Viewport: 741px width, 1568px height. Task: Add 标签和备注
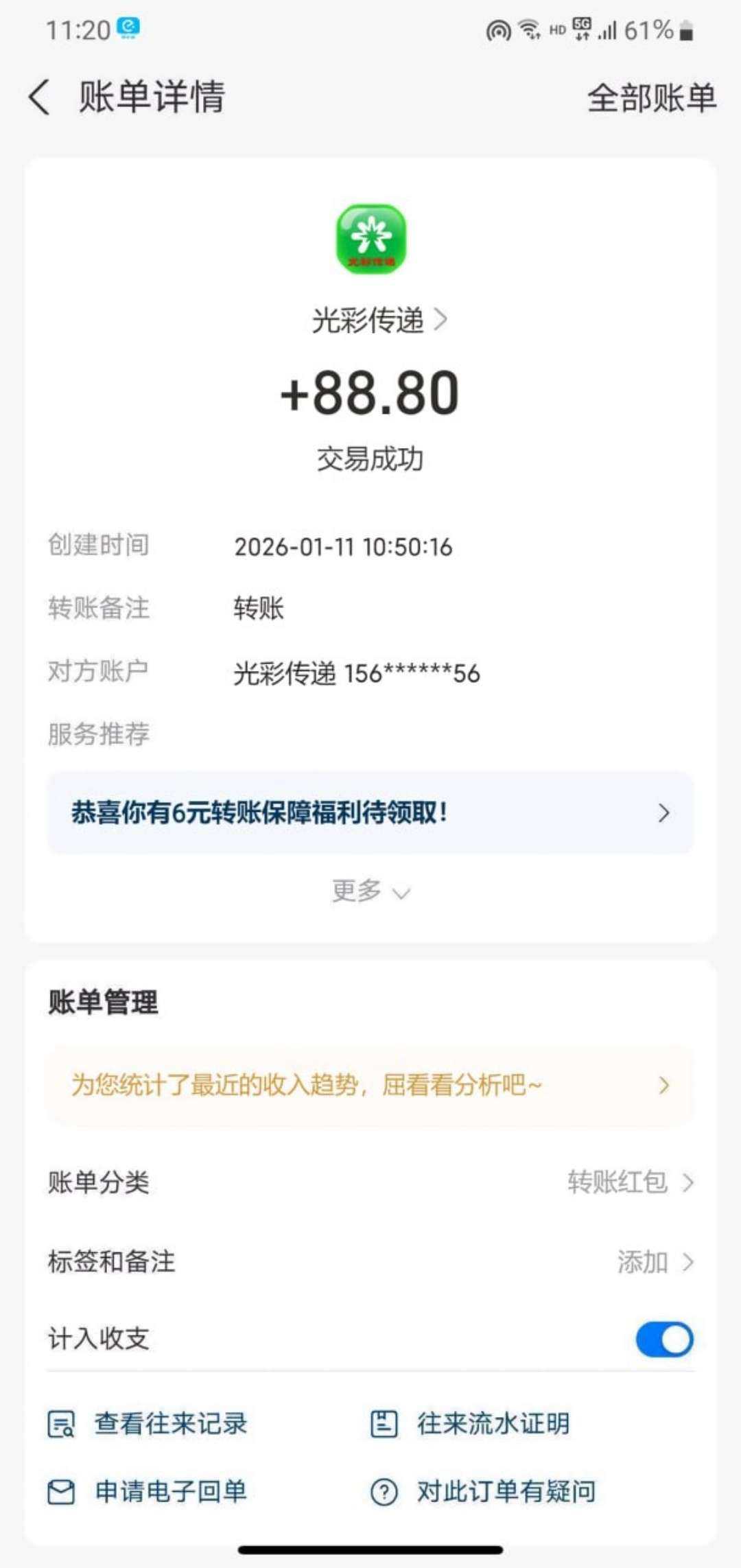[655, 1262]
